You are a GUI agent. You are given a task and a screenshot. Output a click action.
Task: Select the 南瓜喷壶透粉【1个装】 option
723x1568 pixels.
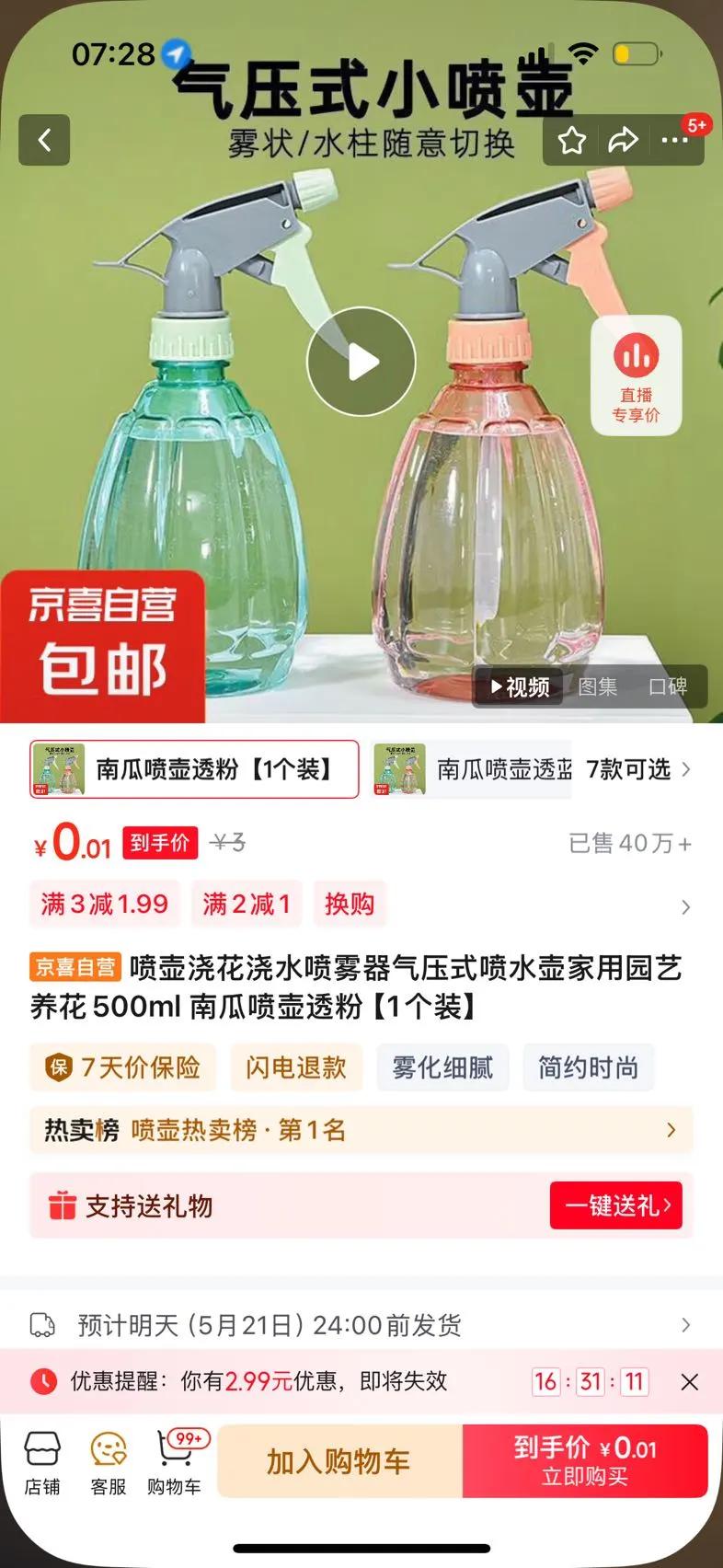coord(194,769)
